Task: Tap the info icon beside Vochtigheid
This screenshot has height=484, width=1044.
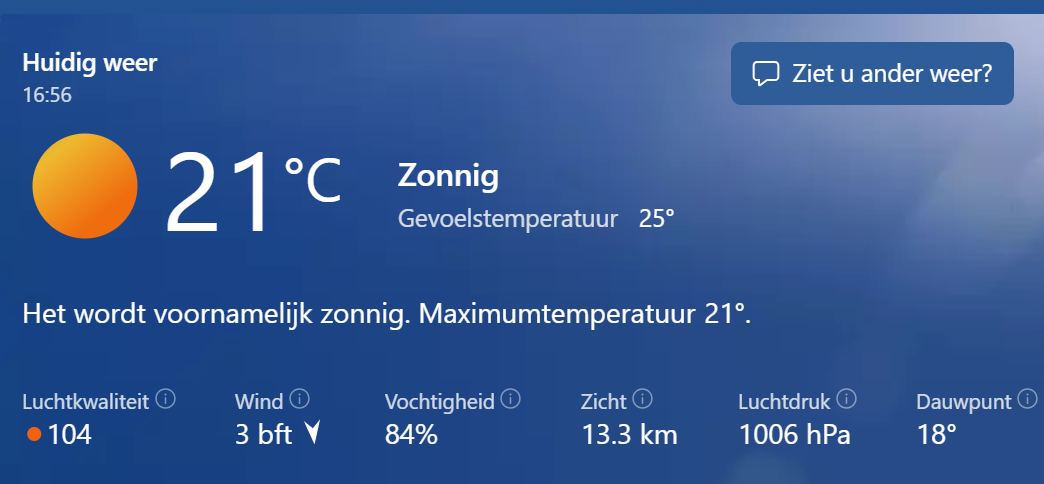Action: click(x=511, y=400)
